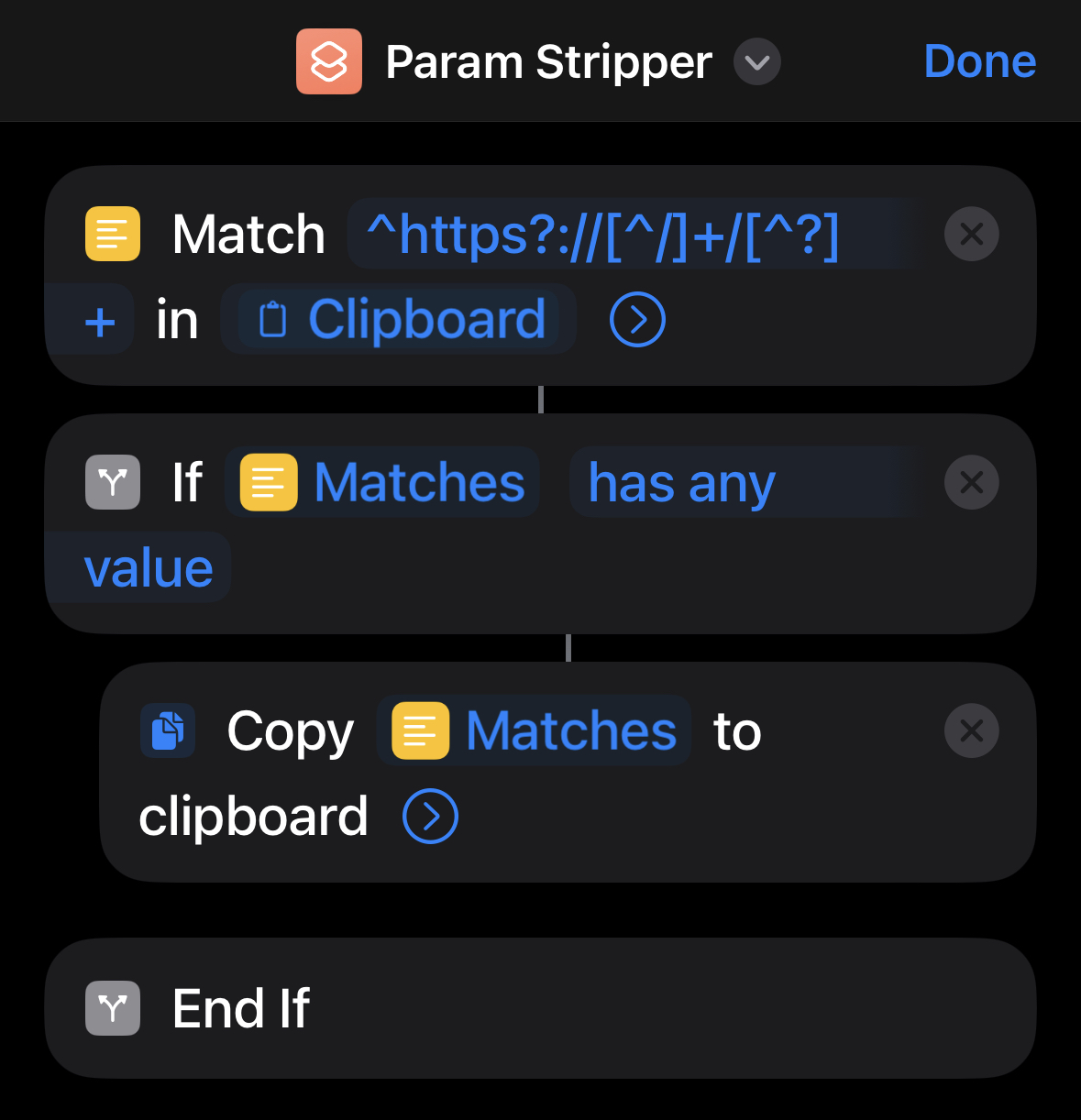Open the Param Stripper shortcut icon

pos(329,61)
